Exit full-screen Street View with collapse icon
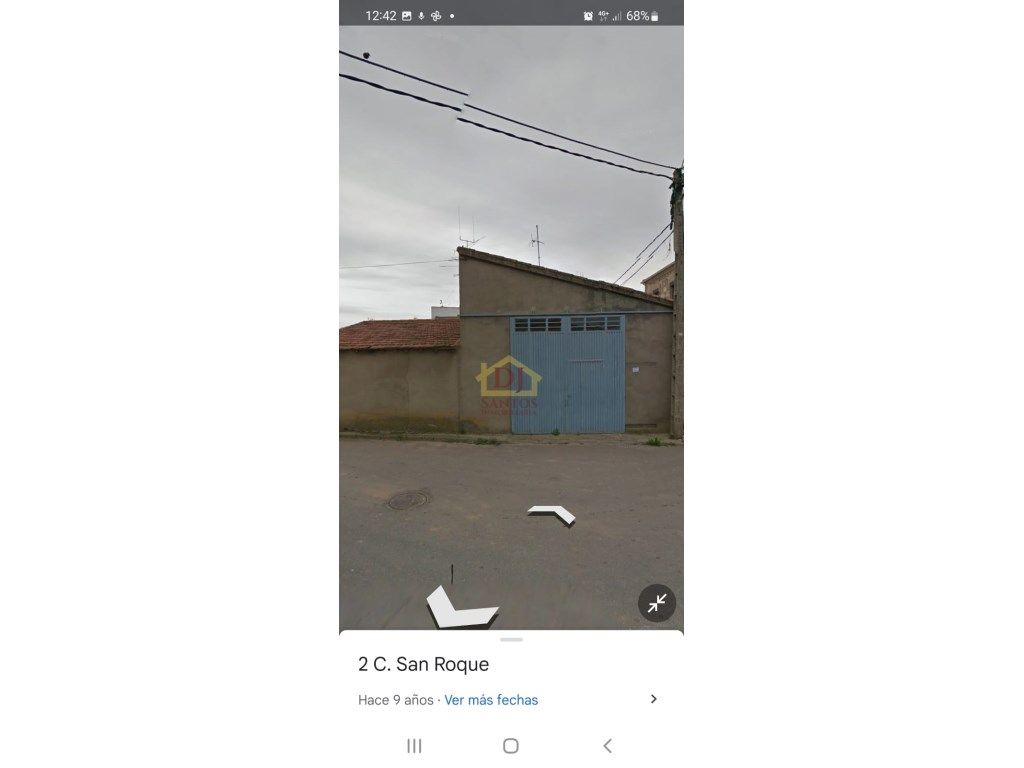 tap(657, 603)
